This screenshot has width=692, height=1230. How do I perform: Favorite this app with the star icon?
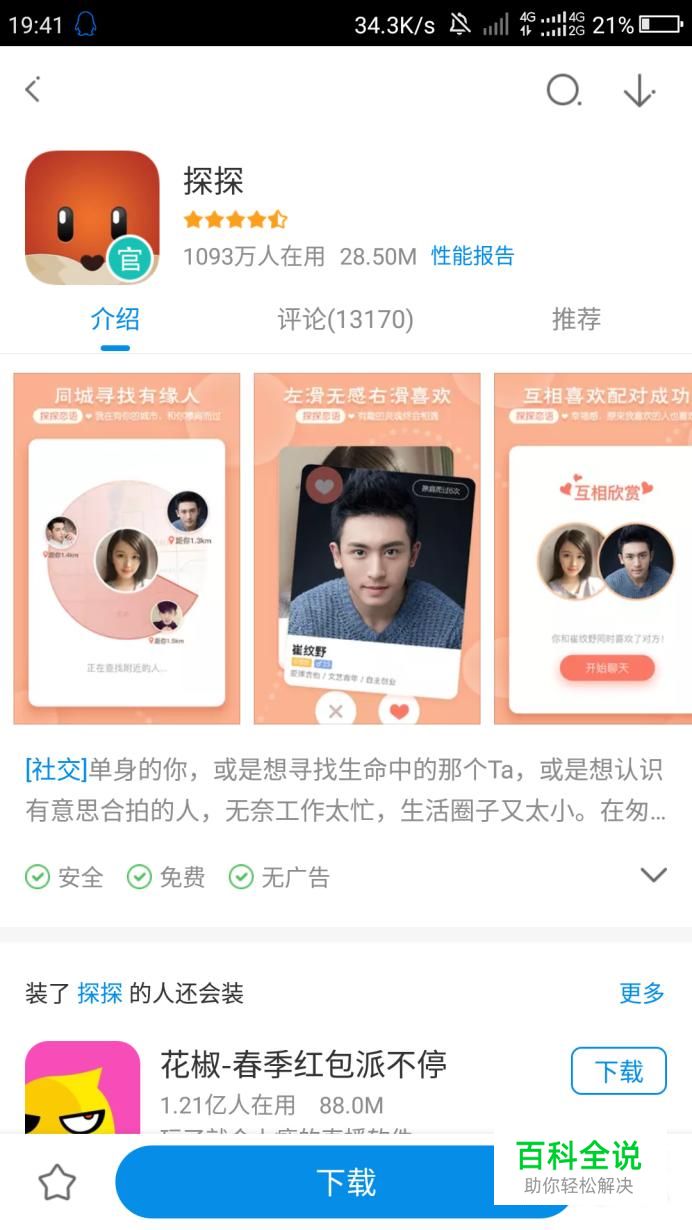[x=57, y=1183]
